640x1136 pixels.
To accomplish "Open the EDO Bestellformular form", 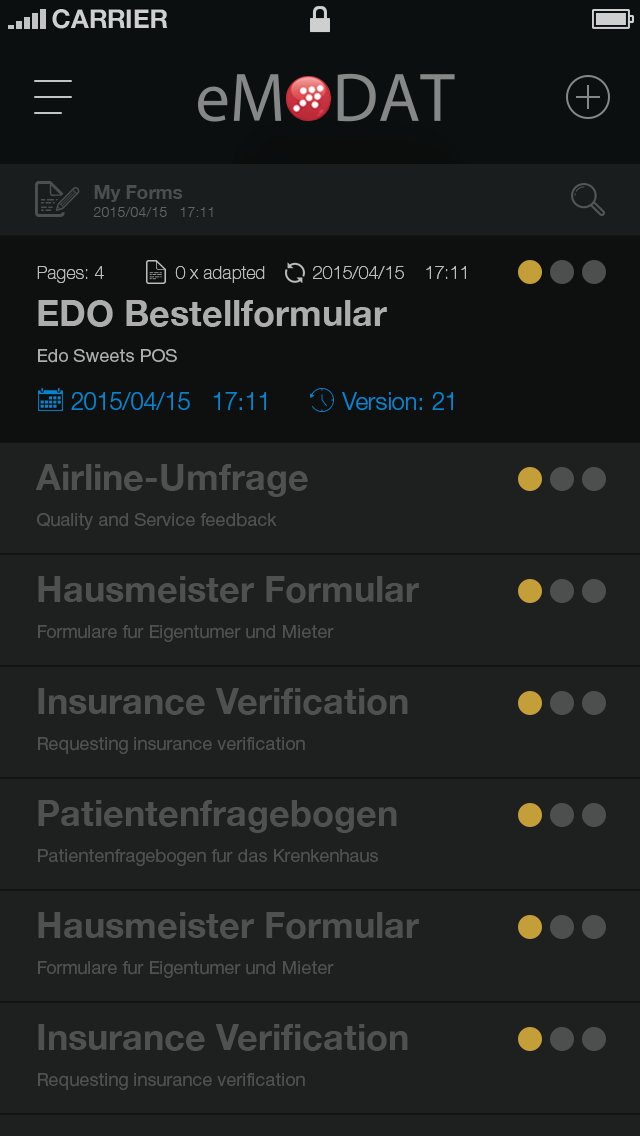I will click(320, 339).
